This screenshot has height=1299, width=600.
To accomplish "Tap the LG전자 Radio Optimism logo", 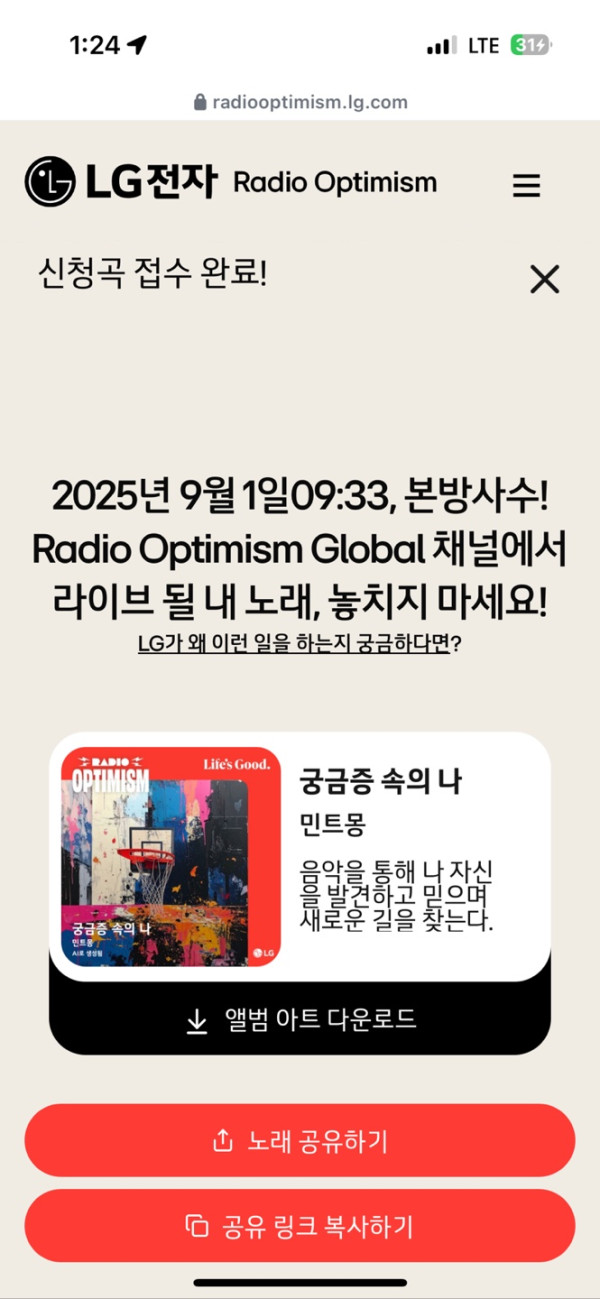I will pos(231,182).
